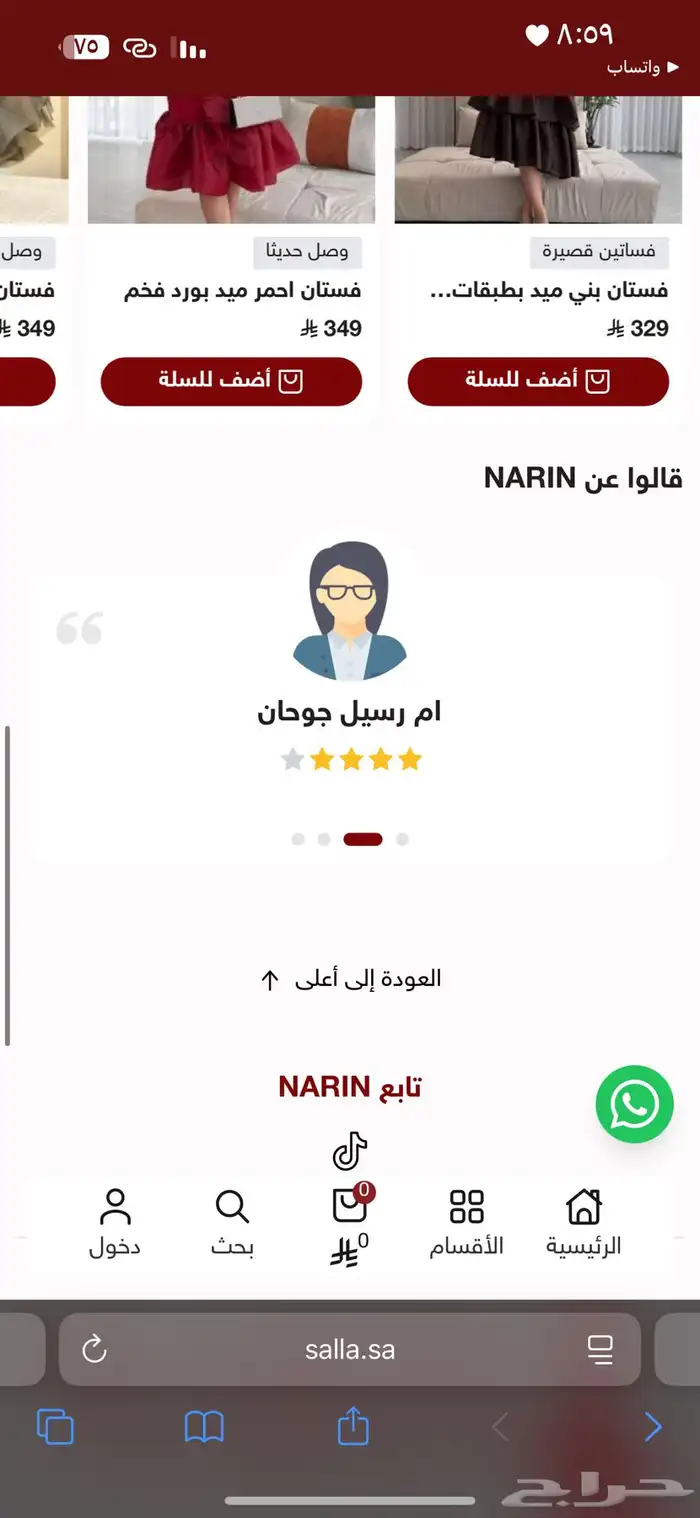Tap العودة إلى أعلى to return to top
Screen dimensions: 700x1518
[350, 979]
